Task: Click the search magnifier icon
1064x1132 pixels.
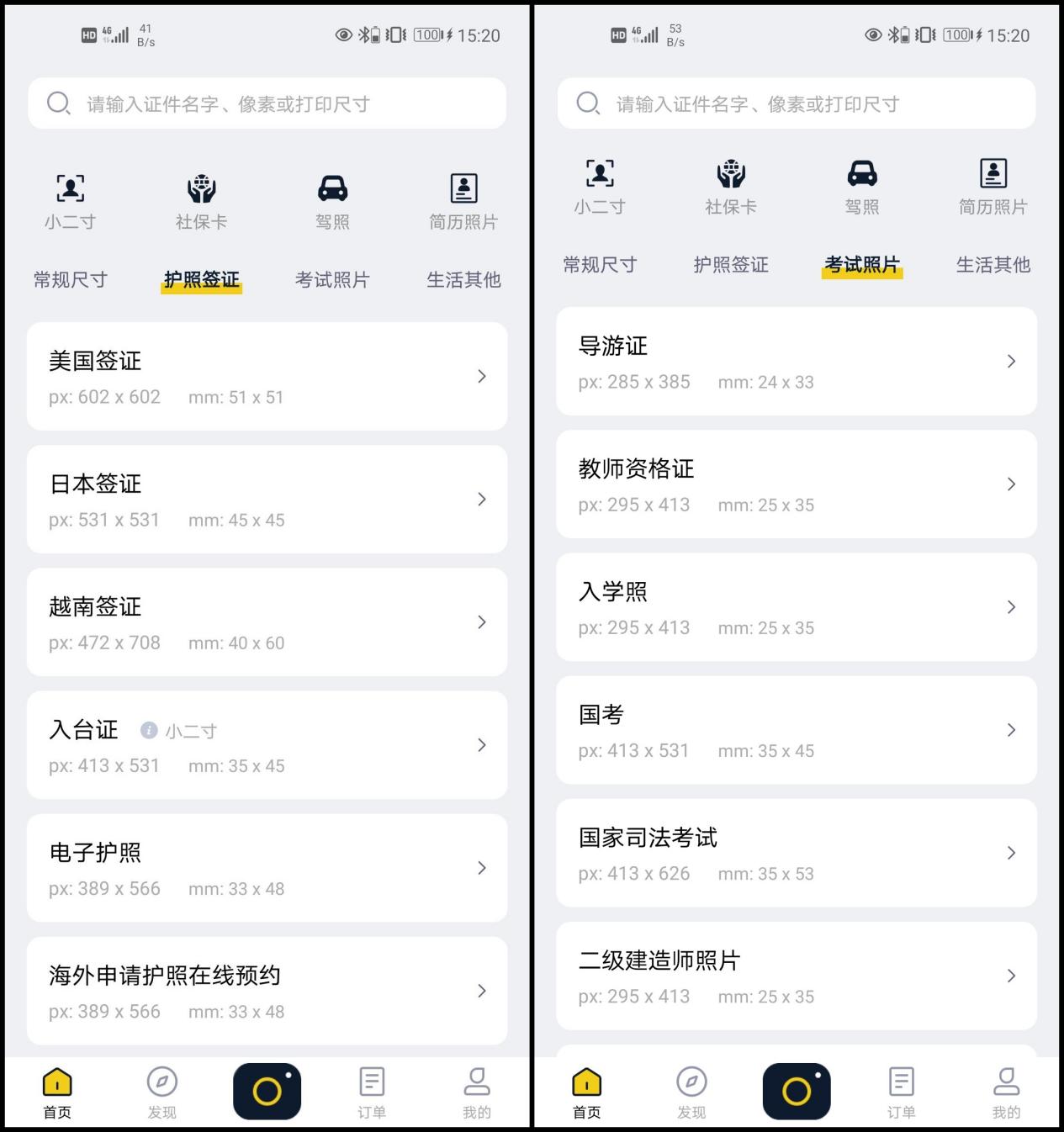Action: pyautogui.click(x=58, y=103)
